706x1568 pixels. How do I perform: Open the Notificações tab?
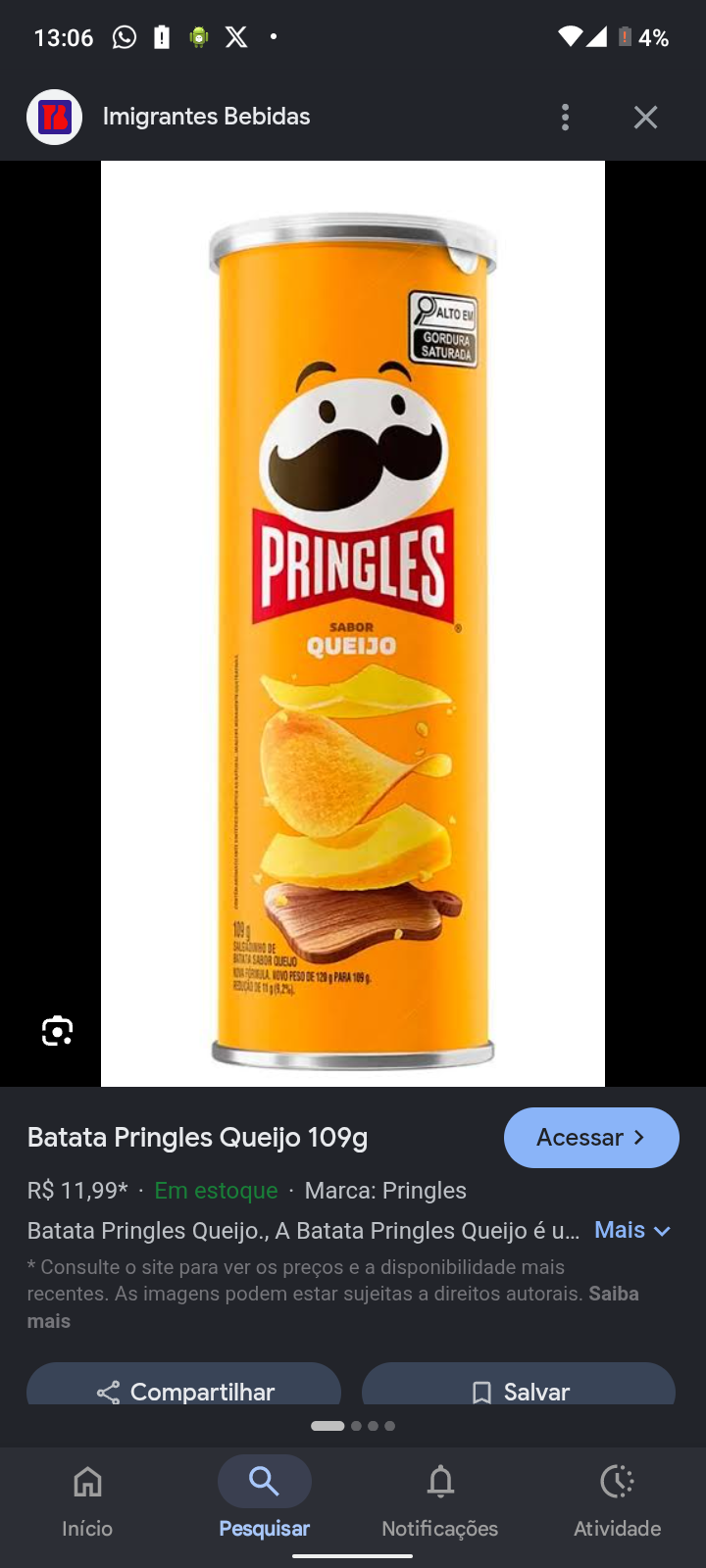(440, 1499)
